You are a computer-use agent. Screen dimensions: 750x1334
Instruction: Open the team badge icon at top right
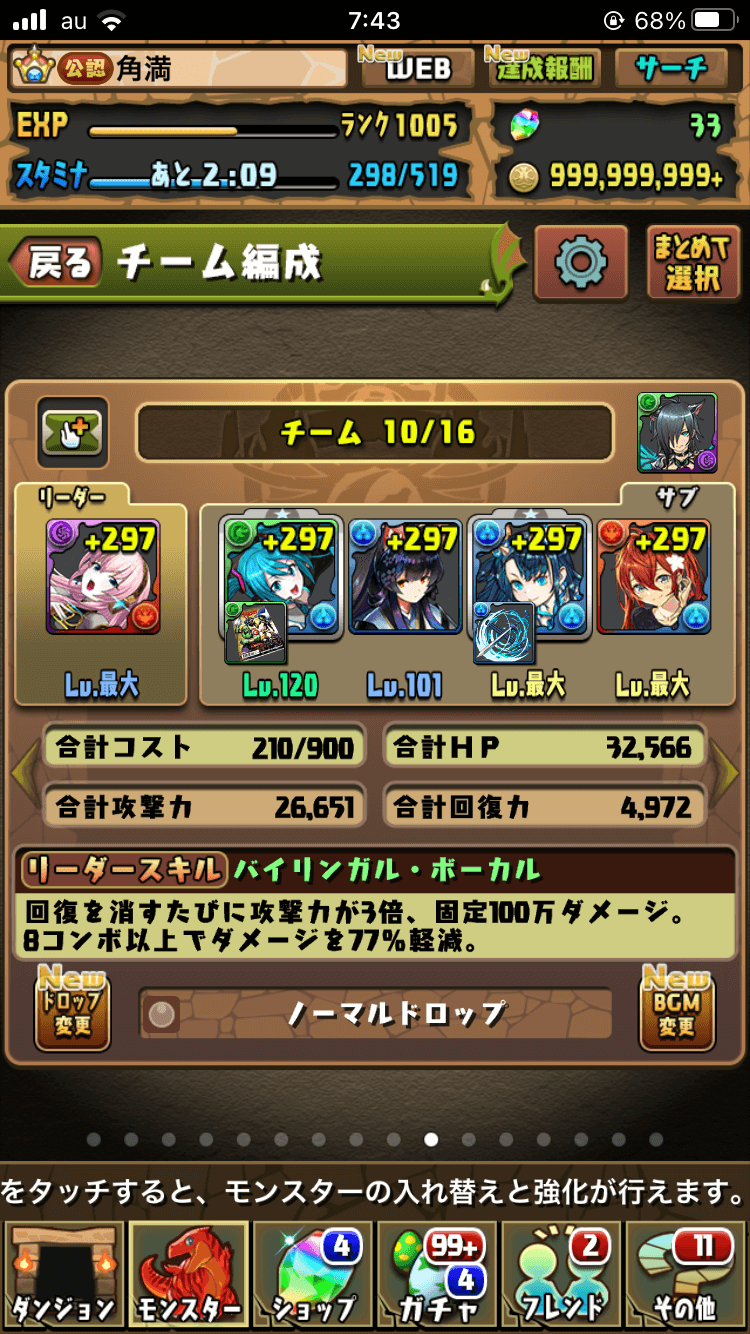coord(677,432)
